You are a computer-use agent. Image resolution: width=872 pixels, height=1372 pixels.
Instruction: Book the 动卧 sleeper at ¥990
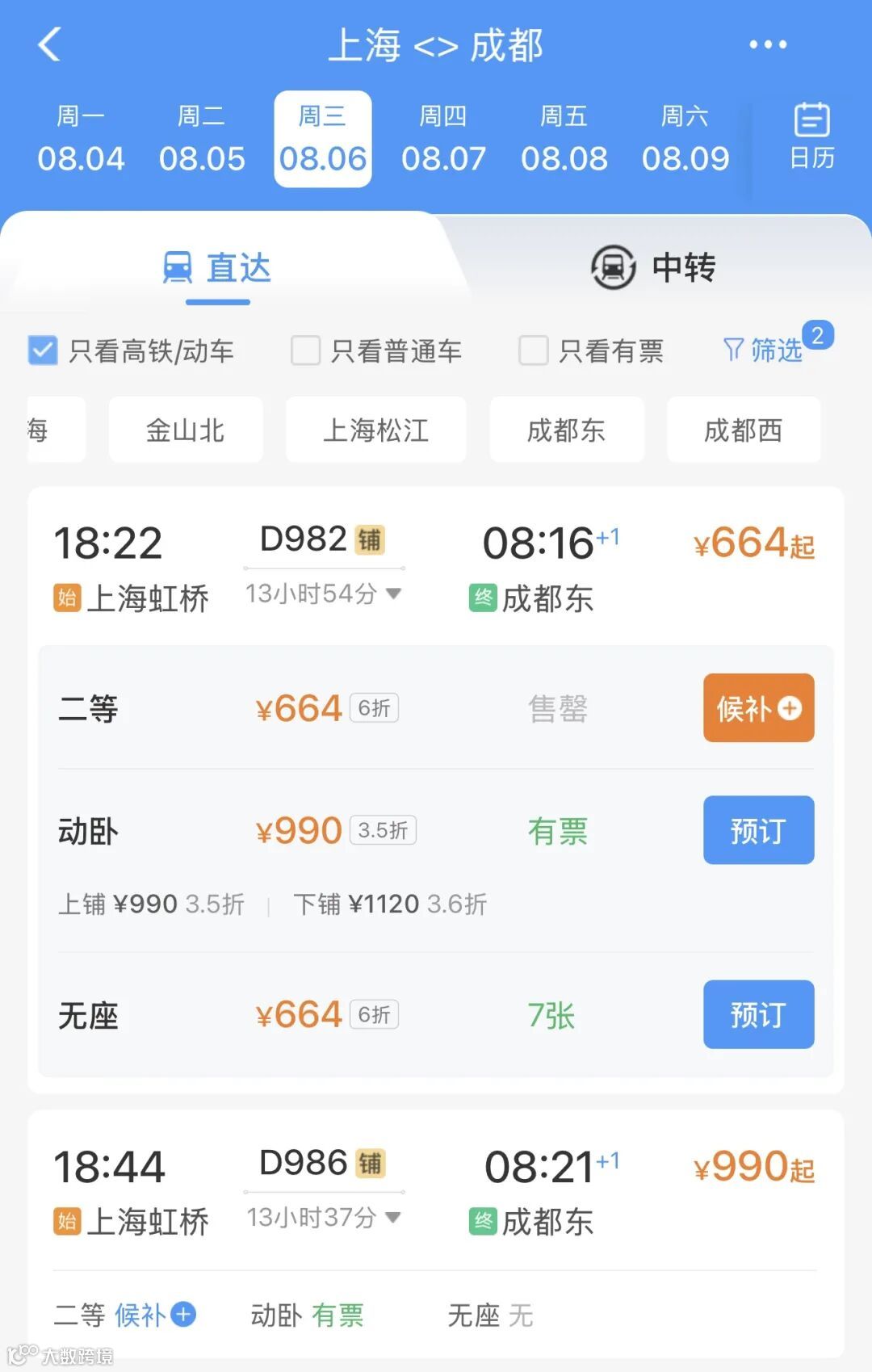point(758,830)
